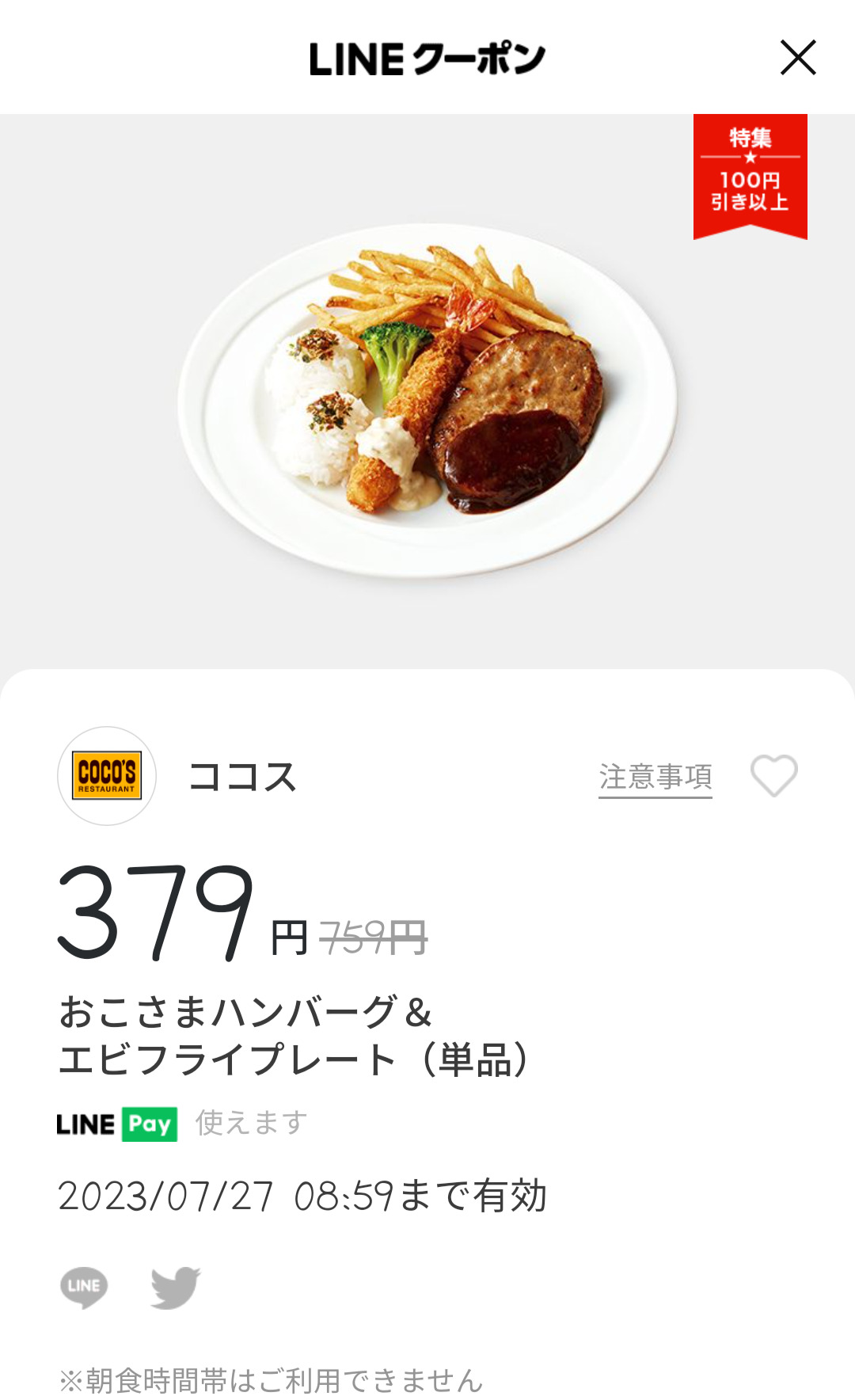Share this coupon via LINE
This screenshot has width=855, height=1400.
[x=84, y=1287]
